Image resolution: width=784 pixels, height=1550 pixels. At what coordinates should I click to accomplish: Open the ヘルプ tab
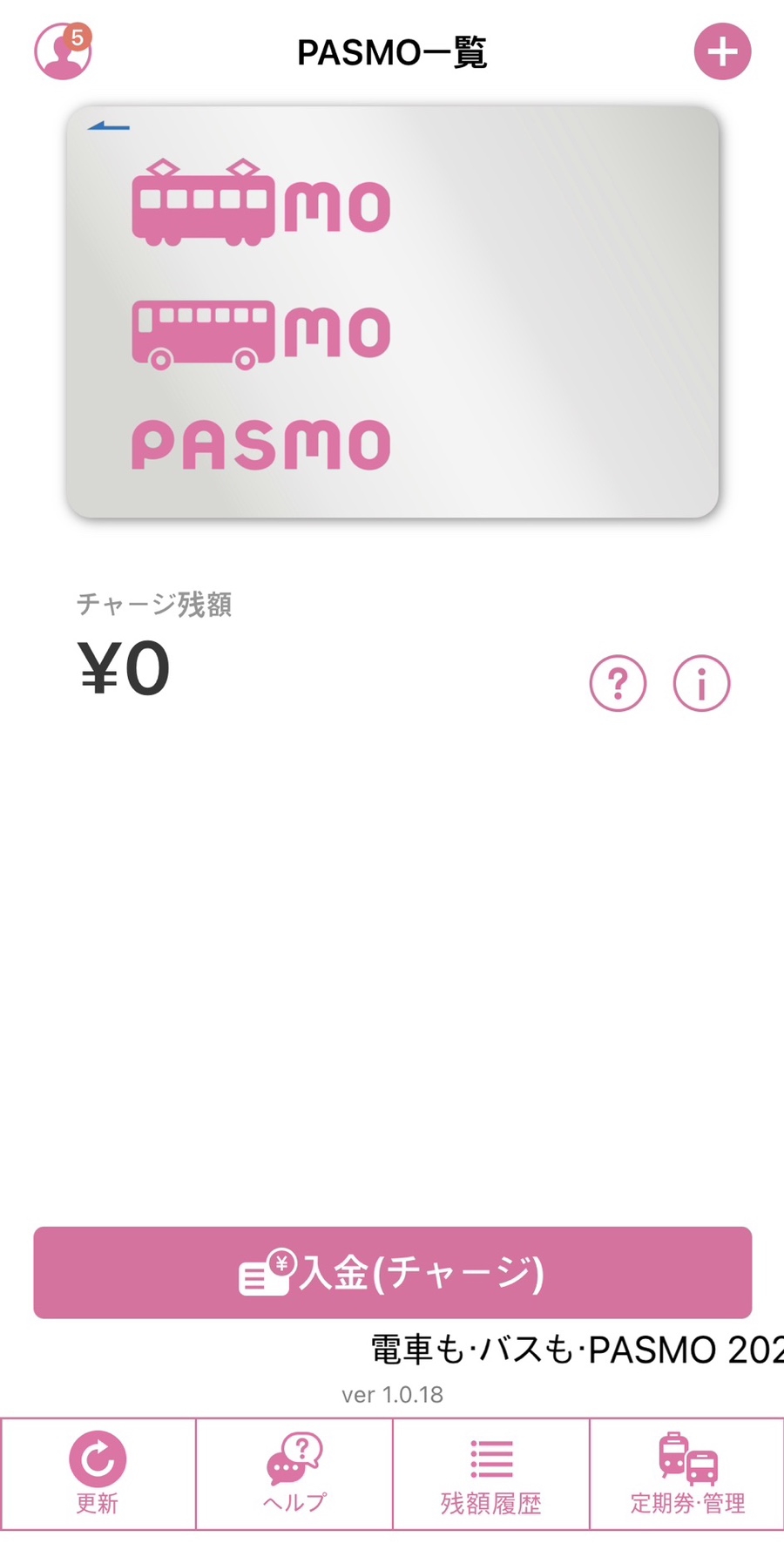coord(294,1474)
